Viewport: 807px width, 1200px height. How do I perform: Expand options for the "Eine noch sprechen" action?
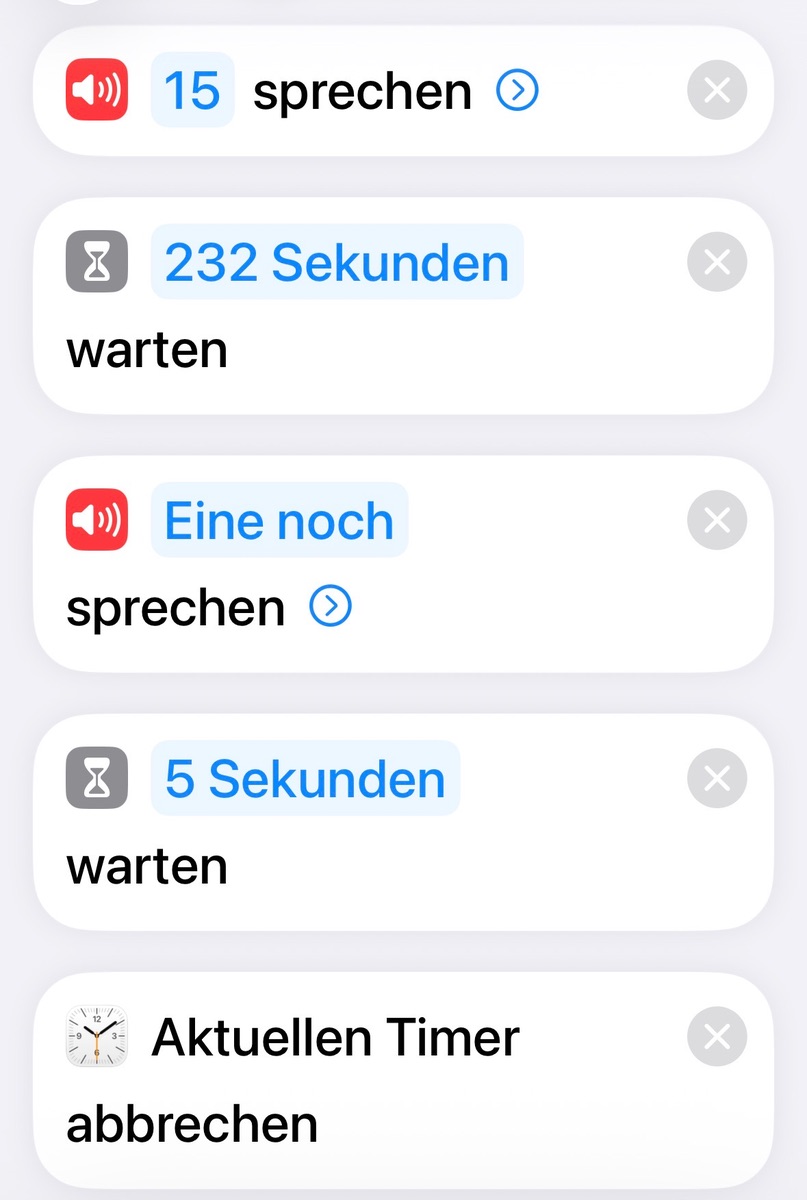pyautogui.click(x=331, y=606)
